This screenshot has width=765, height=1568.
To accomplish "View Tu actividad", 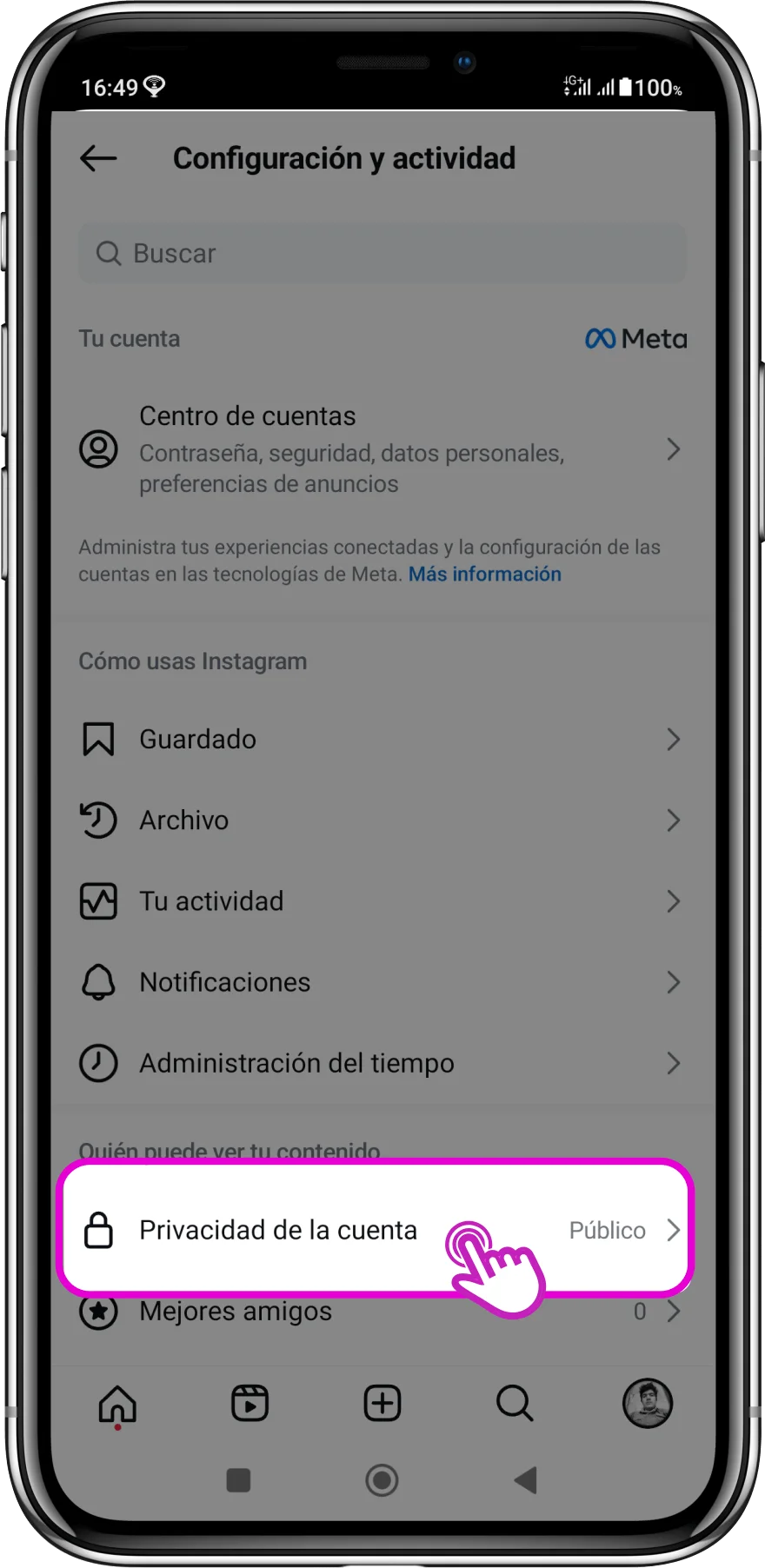I will (x=382, y=901).
